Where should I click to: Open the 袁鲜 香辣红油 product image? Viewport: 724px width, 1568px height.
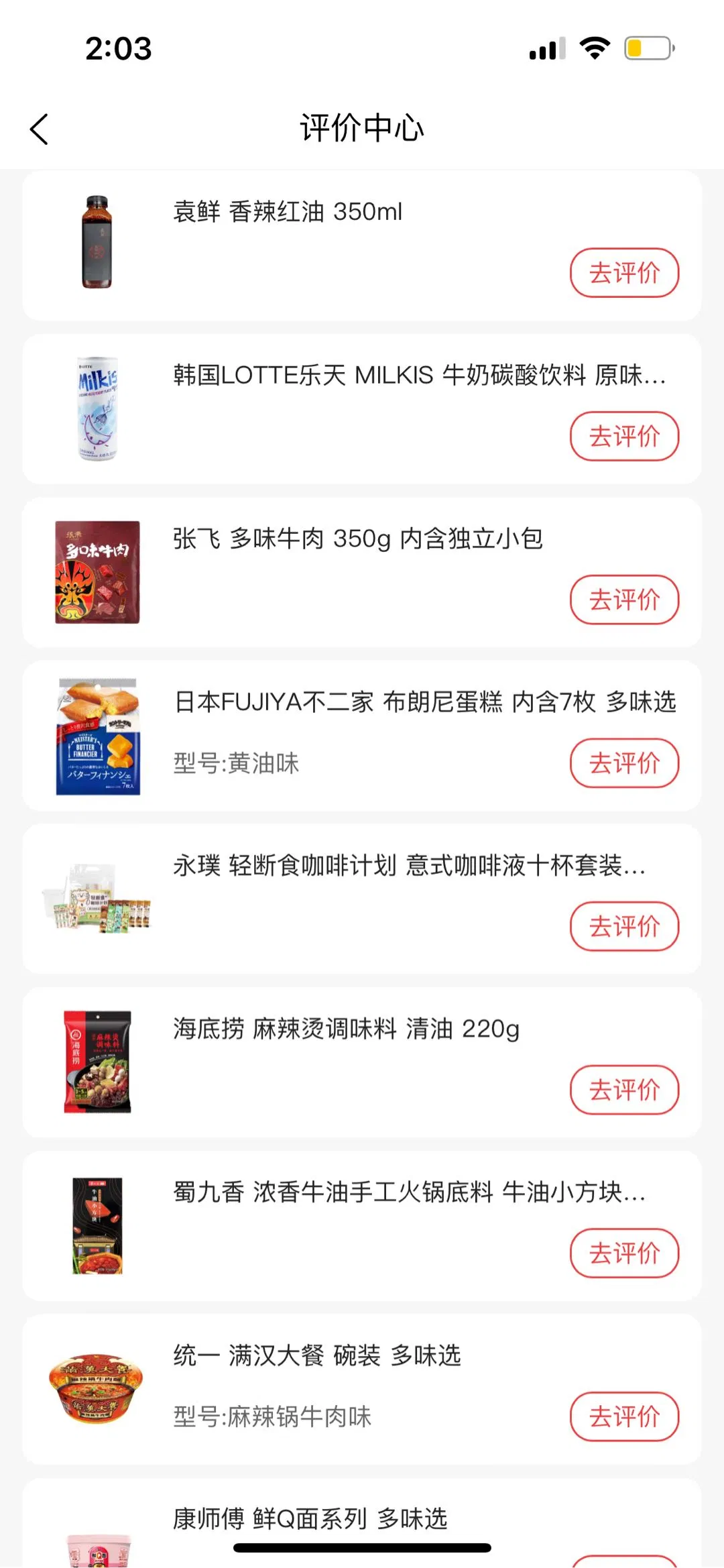(97, 242)
